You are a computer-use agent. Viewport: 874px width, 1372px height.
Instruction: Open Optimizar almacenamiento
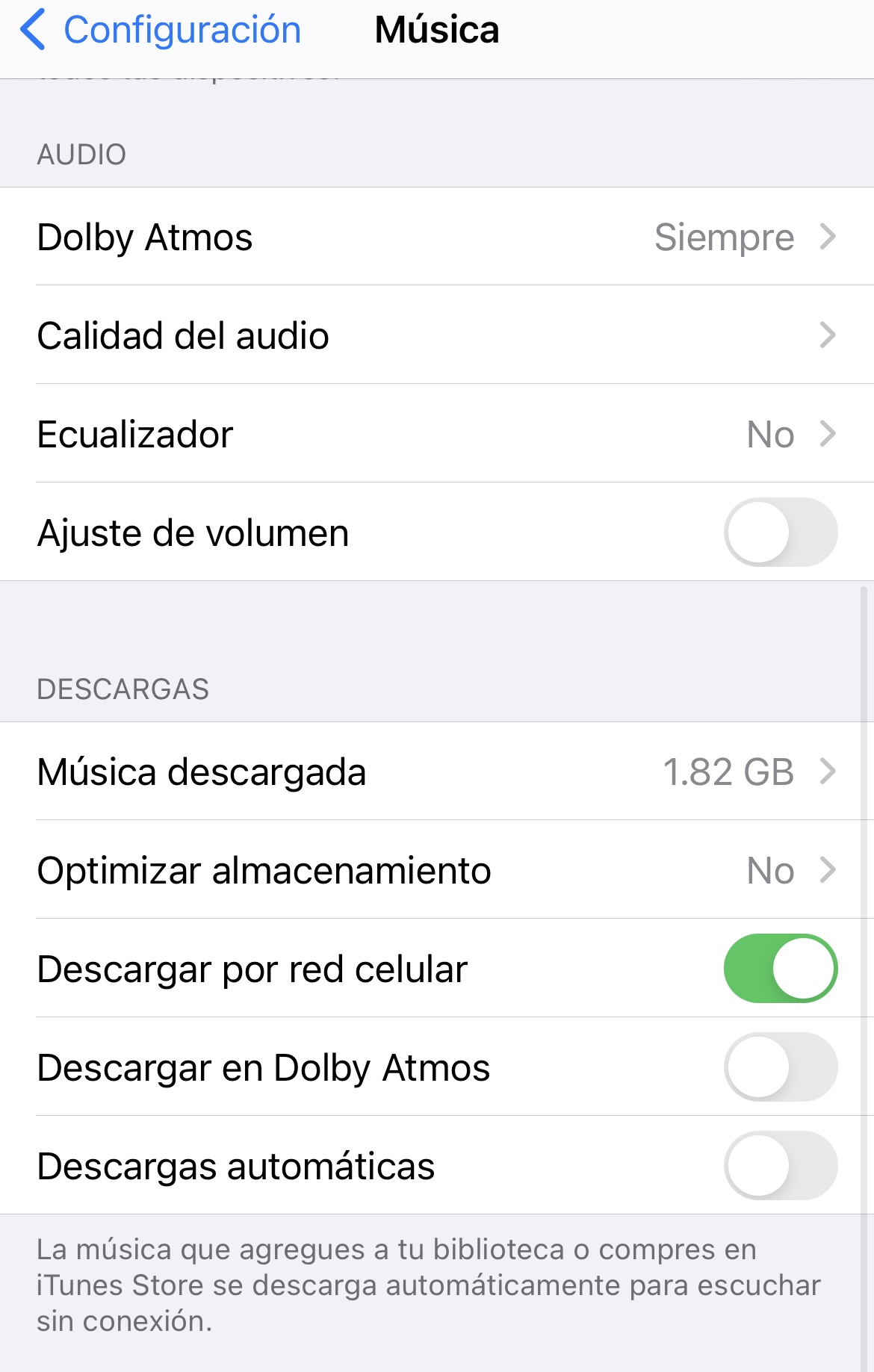tap(437, 870)
